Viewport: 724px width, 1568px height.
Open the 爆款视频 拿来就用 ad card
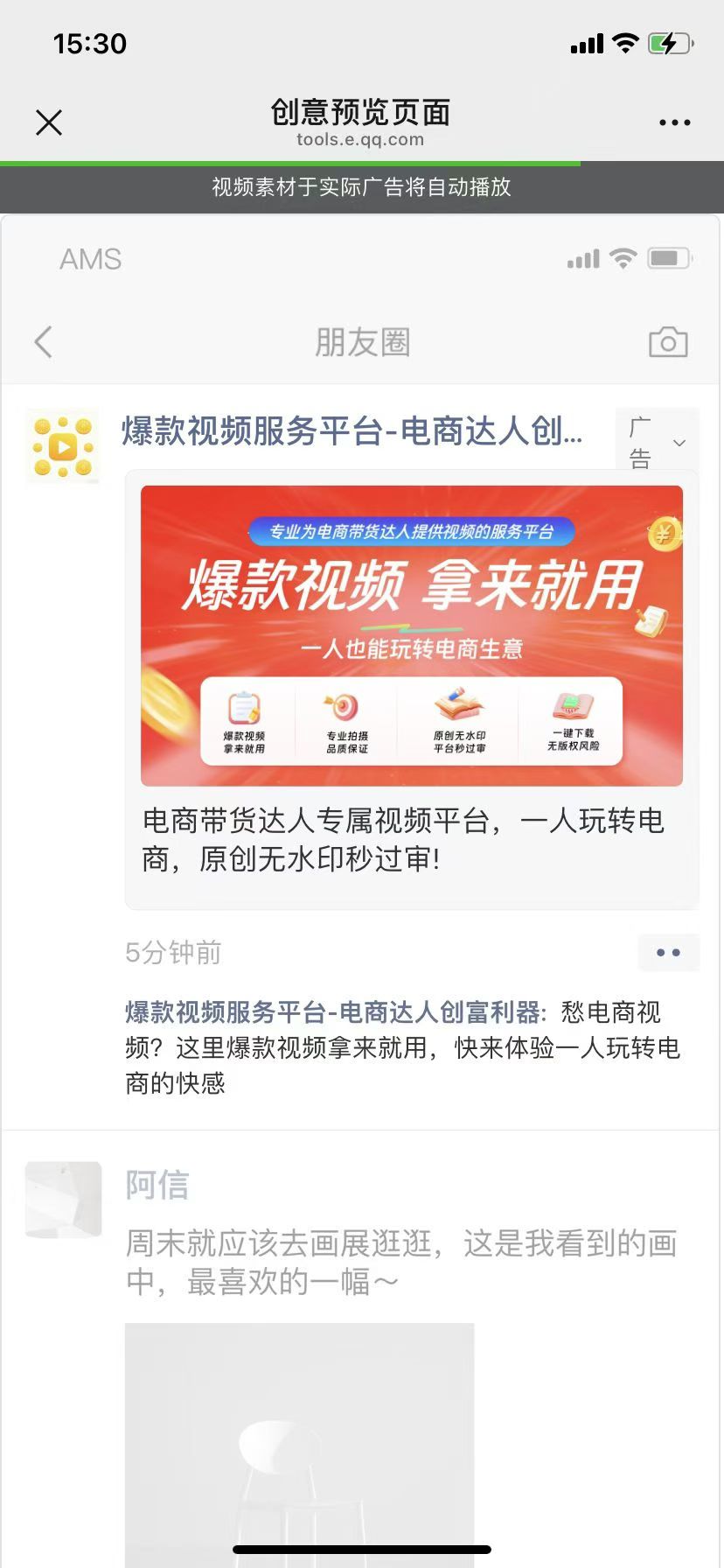[411, 636]
